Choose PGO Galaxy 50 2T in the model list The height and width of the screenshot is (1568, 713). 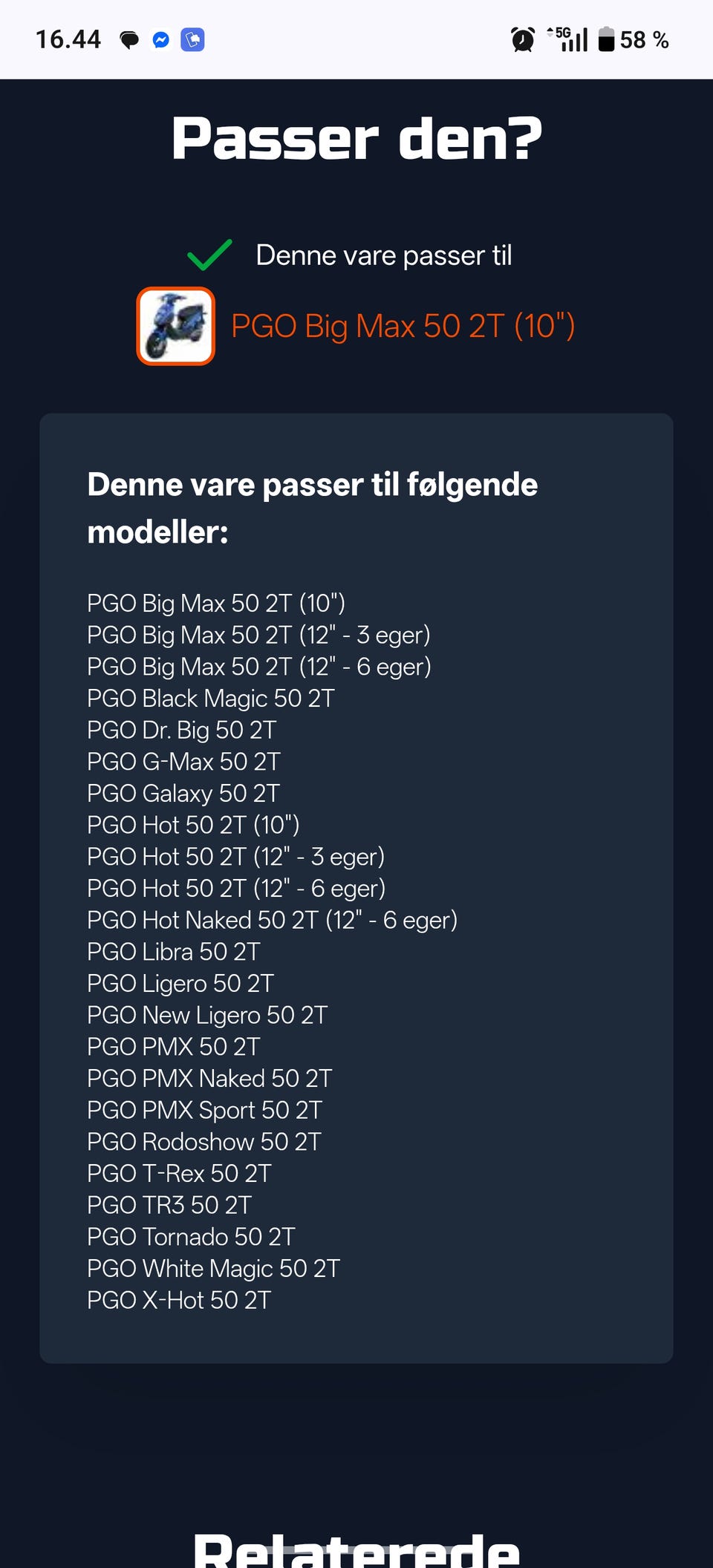coord(183,793)
